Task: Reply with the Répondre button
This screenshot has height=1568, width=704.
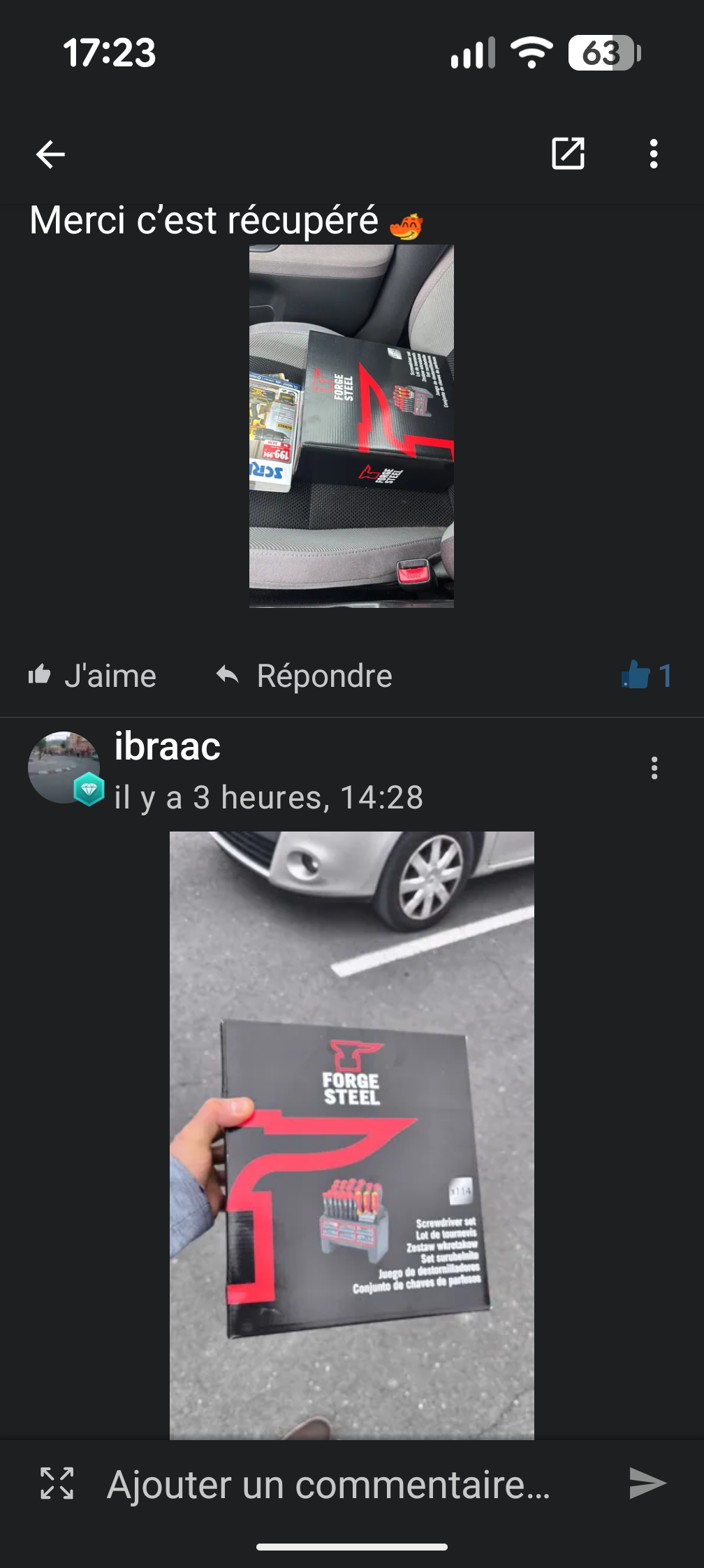Action: tap(305, 676)
